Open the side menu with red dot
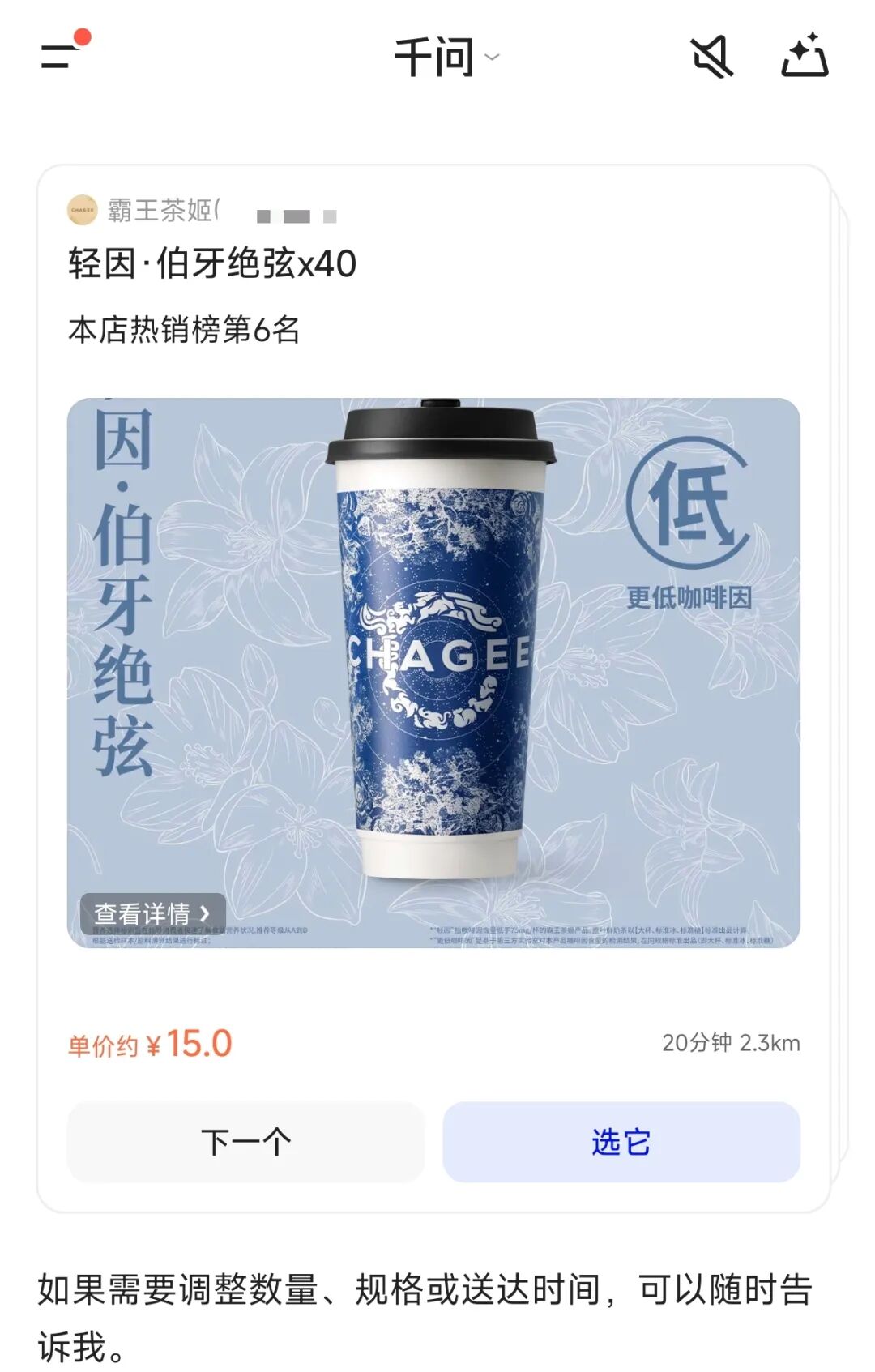The width and height of the screenshot is (875, 1372). 61,55
